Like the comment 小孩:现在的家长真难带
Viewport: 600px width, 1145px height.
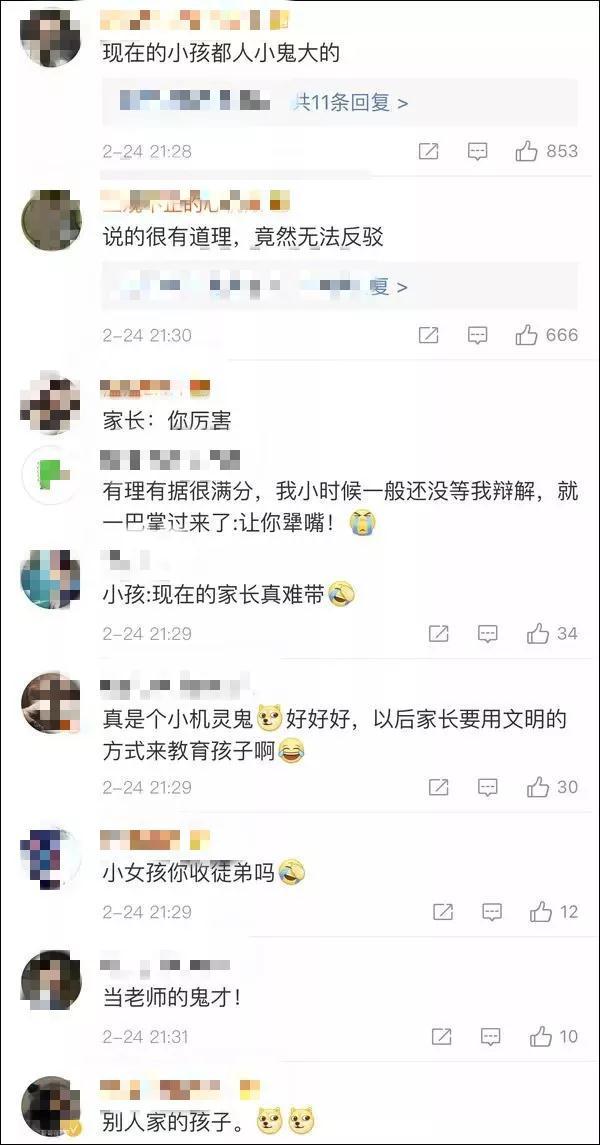pos(552,633)
